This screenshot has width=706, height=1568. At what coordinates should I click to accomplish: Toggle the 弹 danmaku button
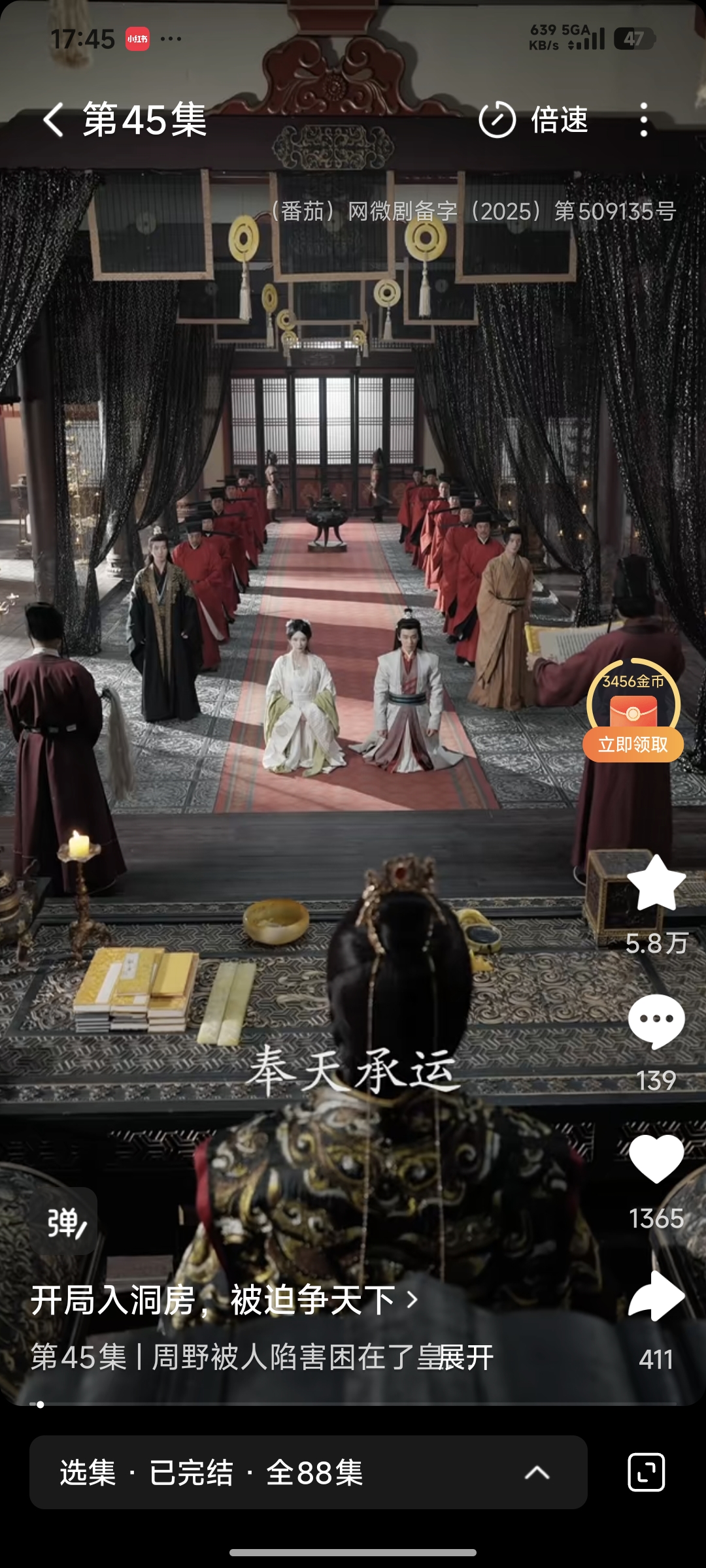[x=65, y=1222]
